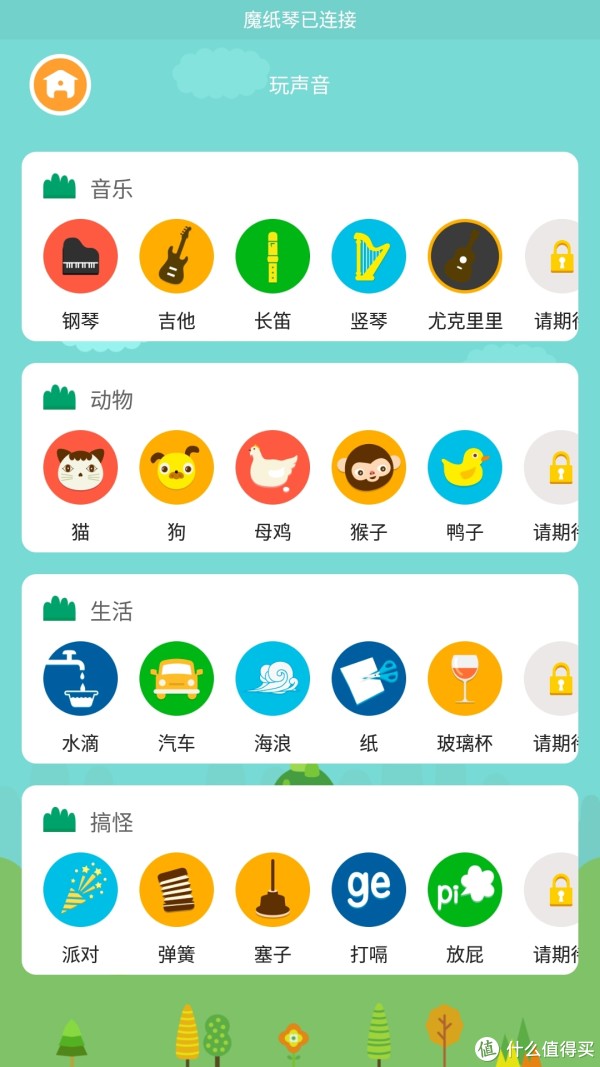600x1067 pixels.
Task: Pick the 长笛 flute instrument
Action: (x=272, y=256)
